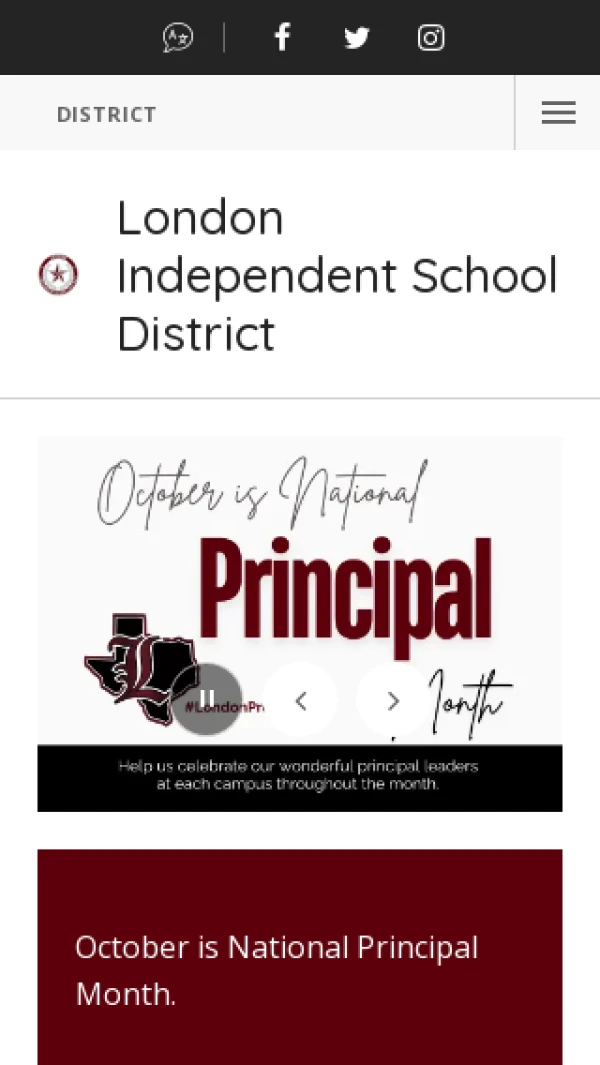Open the district's Twitter profile
This screenshot has height=1065, width=600.
356,38
